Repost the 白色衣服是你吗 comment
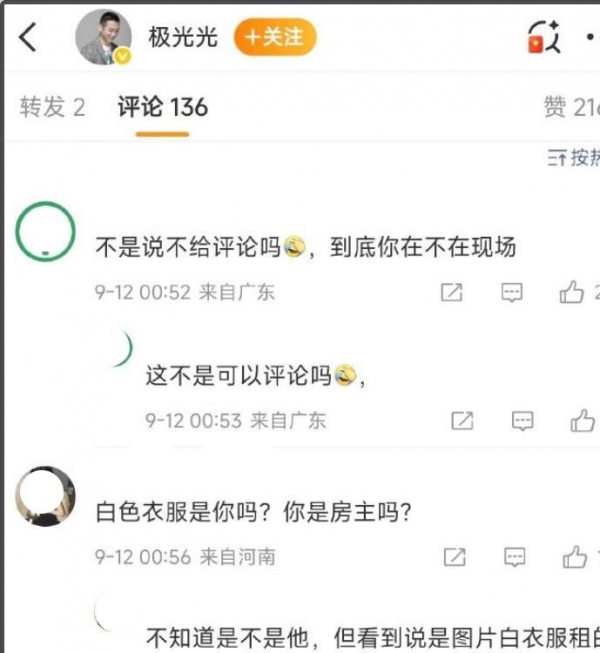 454,556
